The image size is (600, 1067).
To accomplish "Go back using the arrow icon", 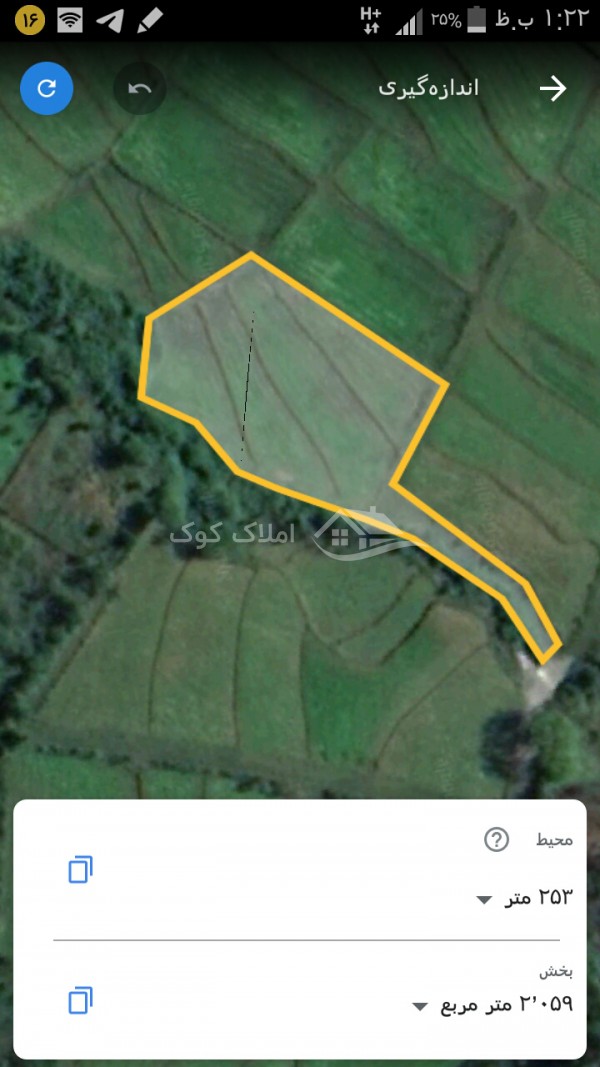I will (x=553, y=88).
